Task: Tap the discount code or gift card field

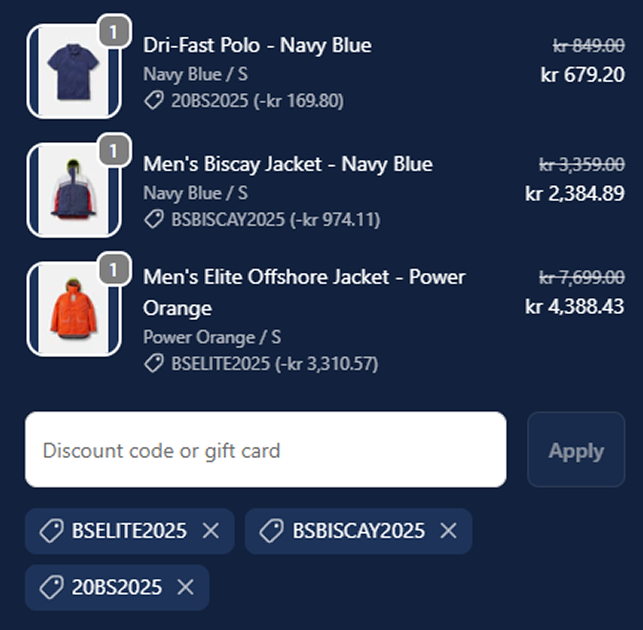Action: click(x=265, y=450)
